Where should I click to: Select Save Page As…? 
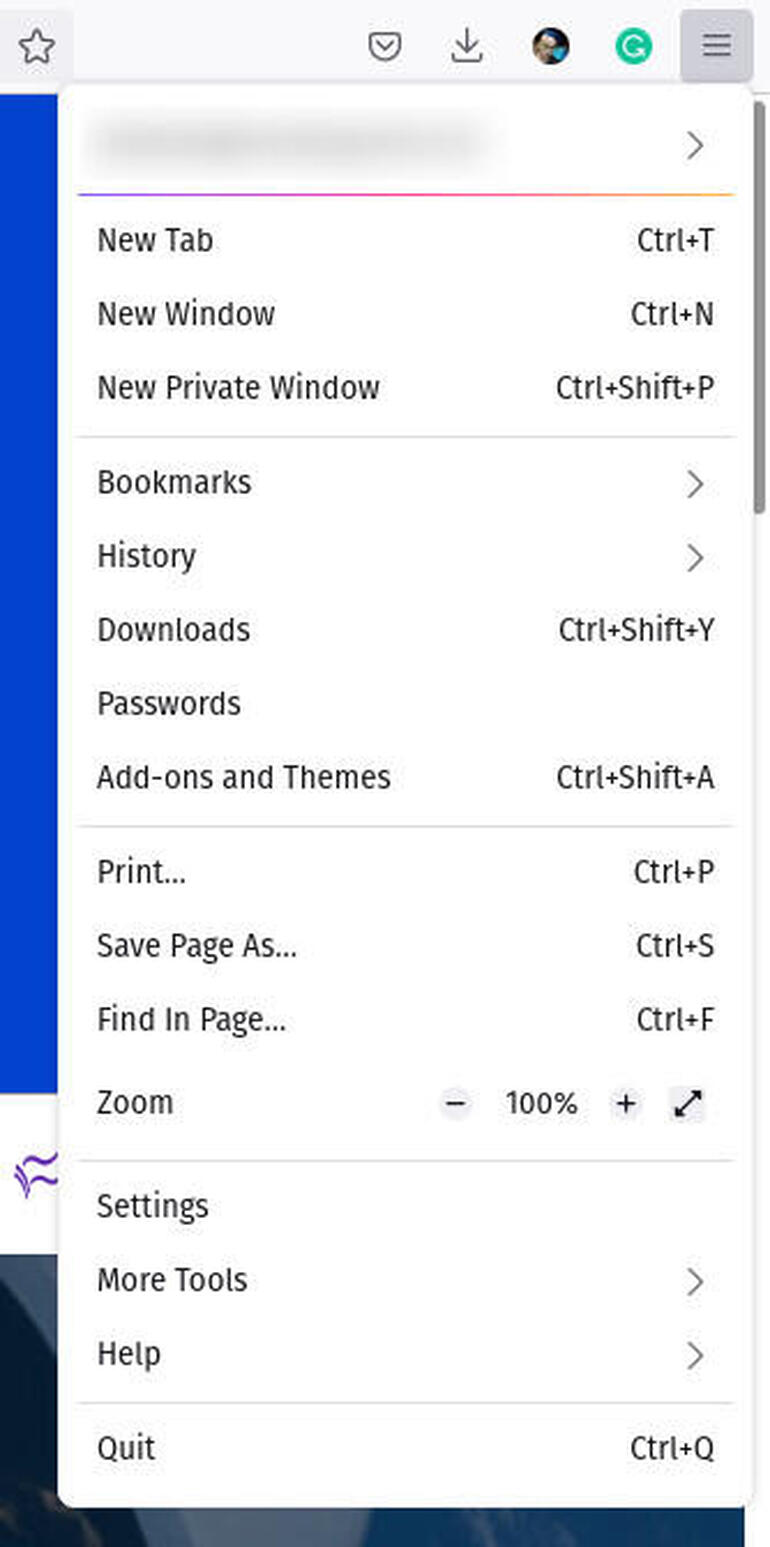click(x=405, y=946)
